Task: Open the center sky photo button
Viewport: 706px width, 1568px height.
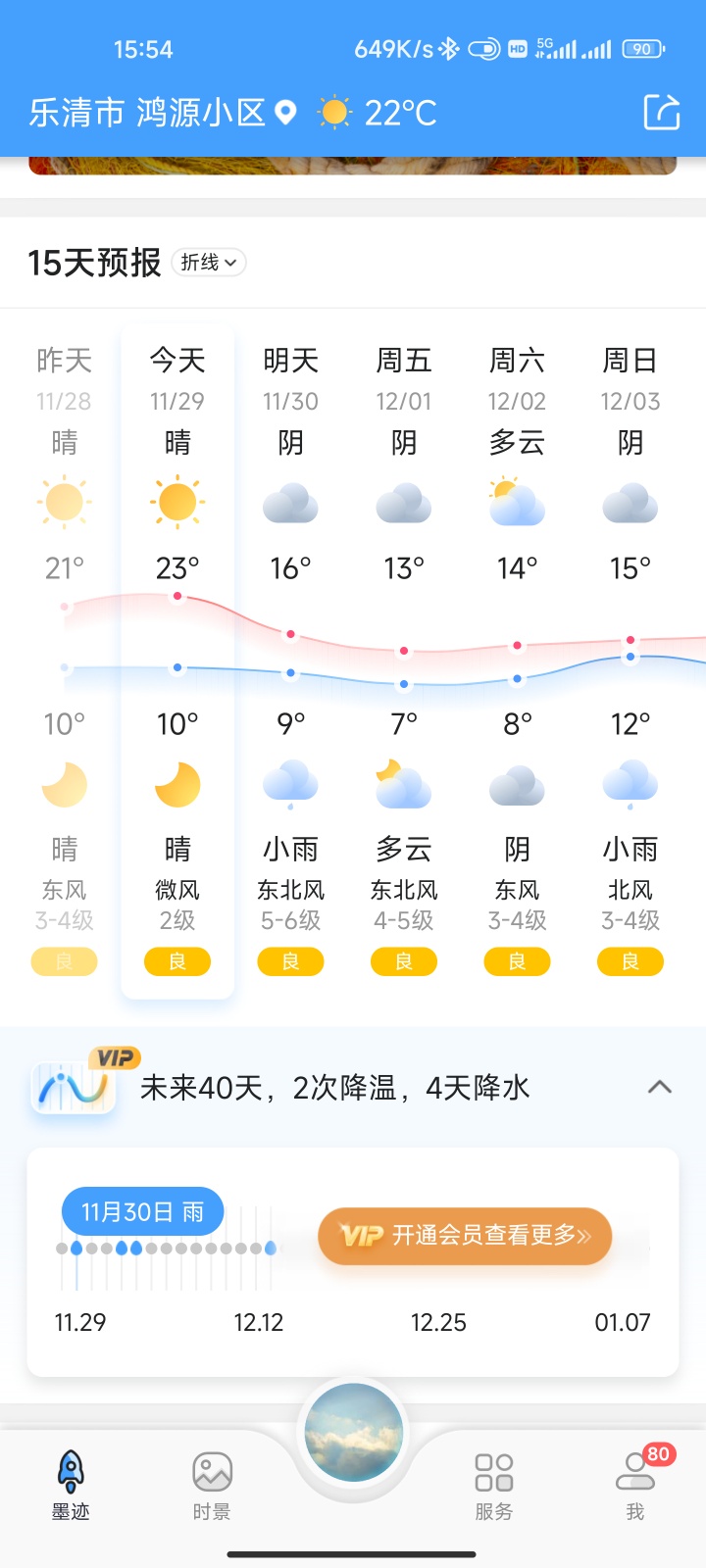Action: [353, 1434]
